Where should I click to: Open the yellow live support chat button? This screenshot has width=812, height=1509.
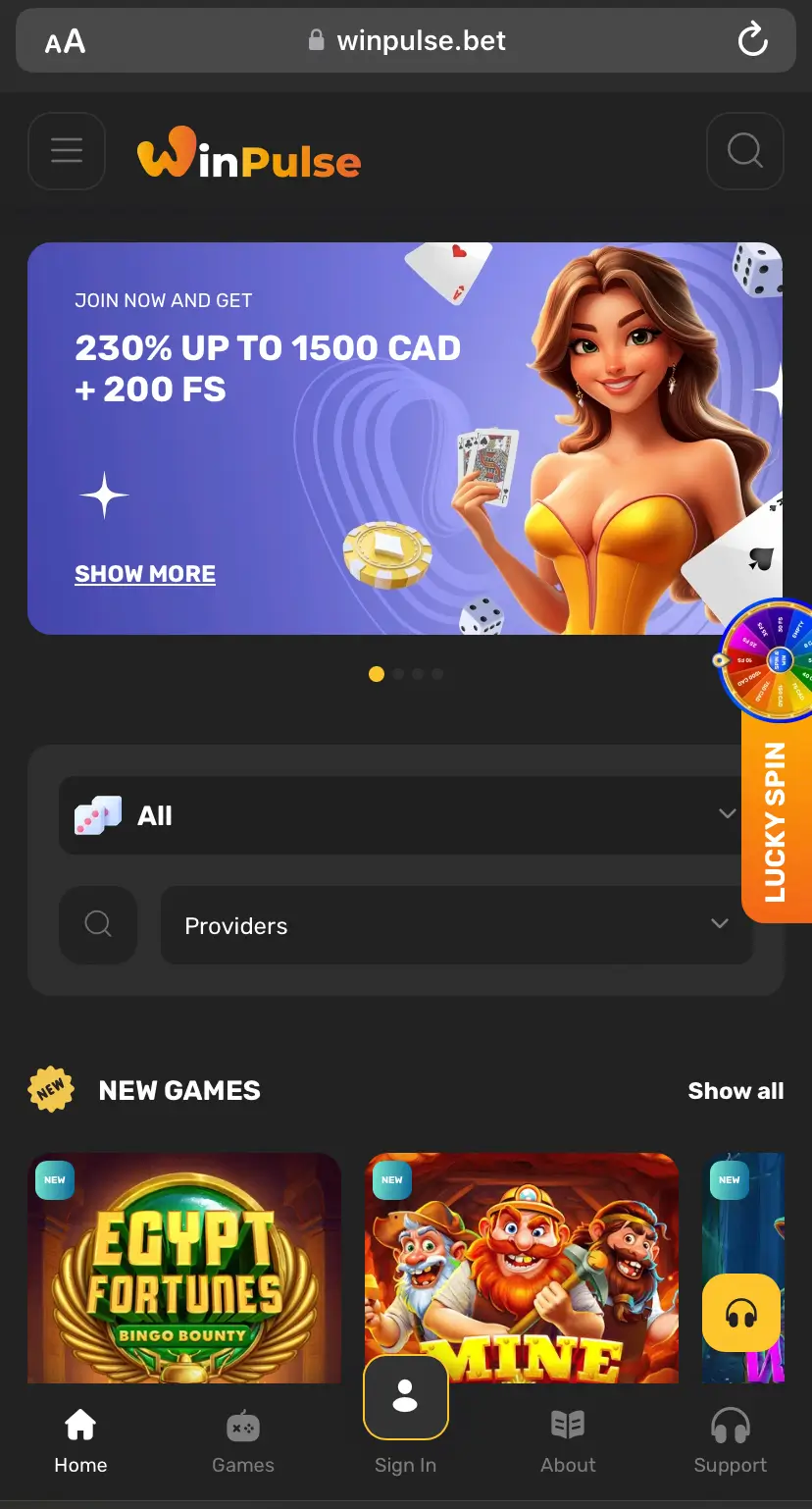(741, 1313)
